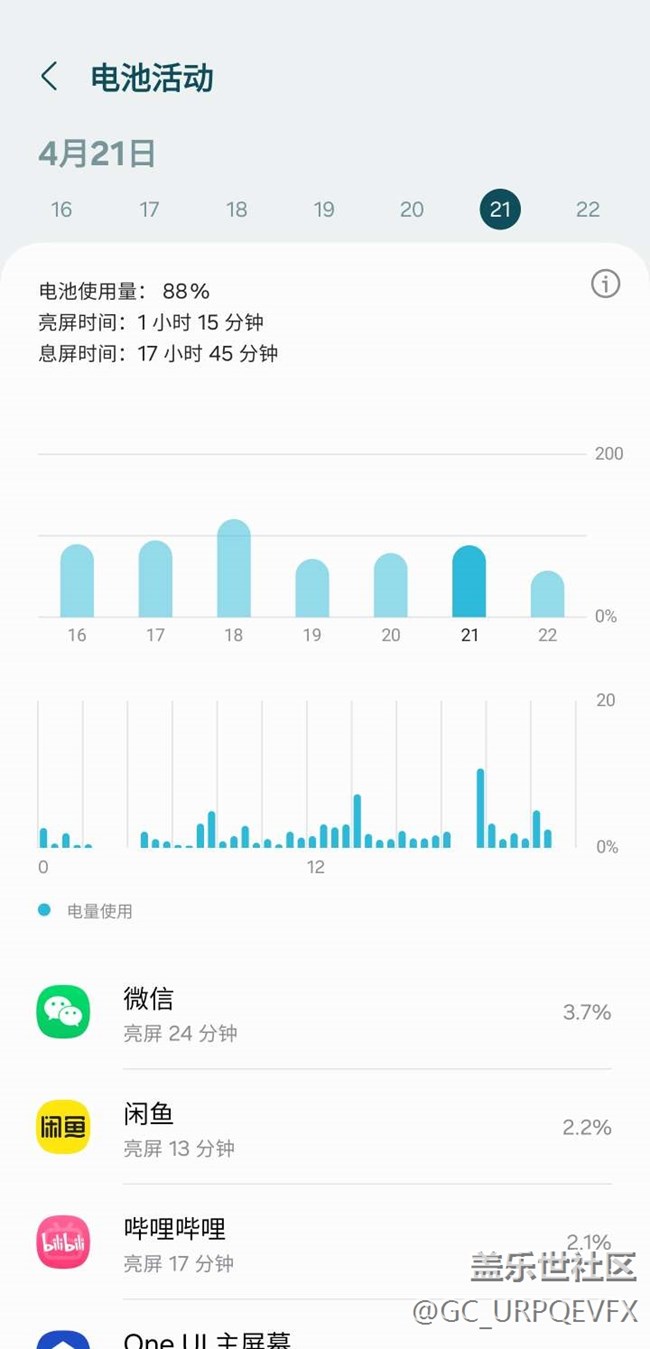The height and width of the screenshot is (1349, 650).
Task: Open 闲鱼 battery usage details
Action: 325,1128
